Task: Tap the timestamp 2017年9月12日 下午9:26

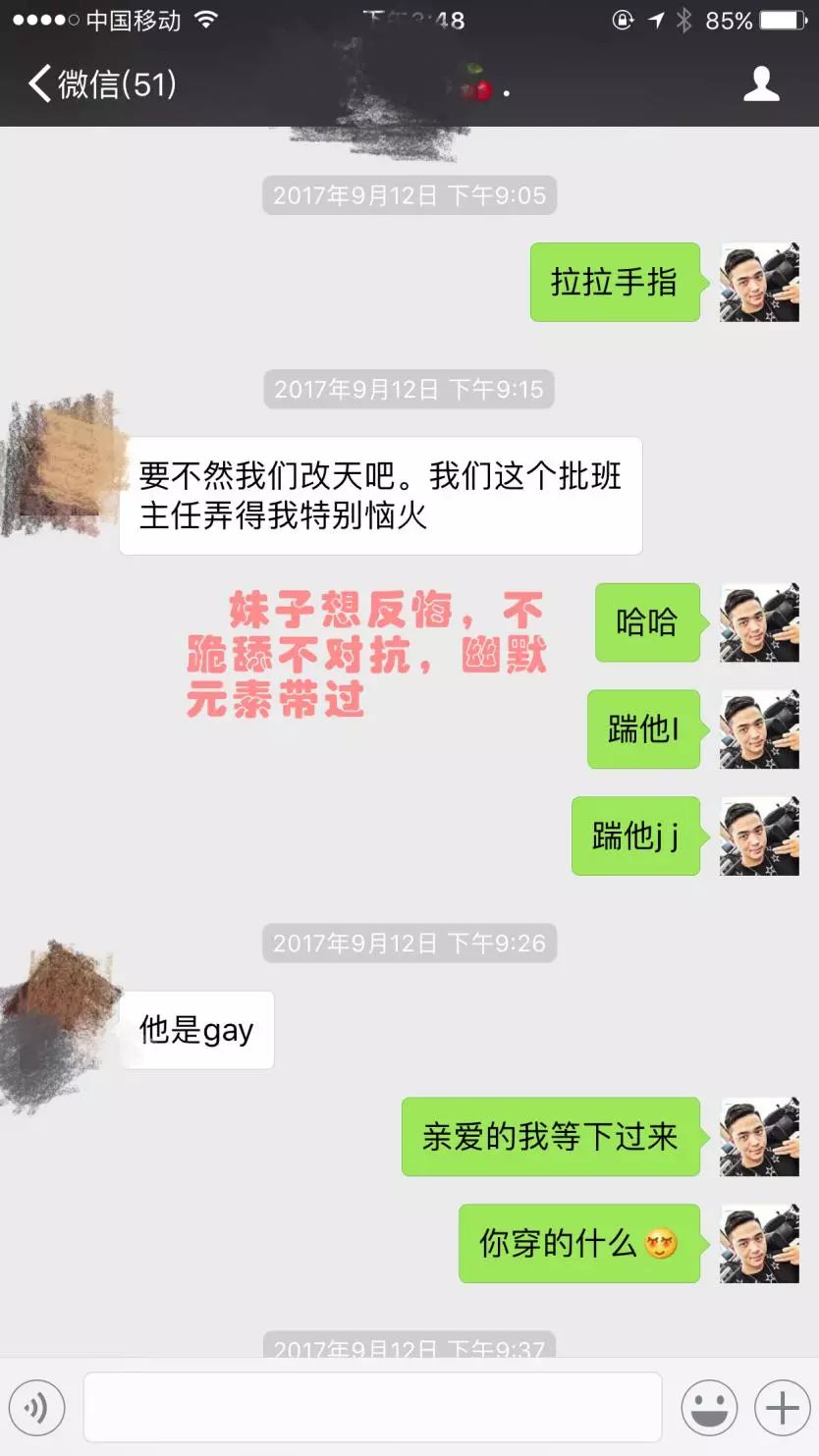Action: (x=409, y=942)
